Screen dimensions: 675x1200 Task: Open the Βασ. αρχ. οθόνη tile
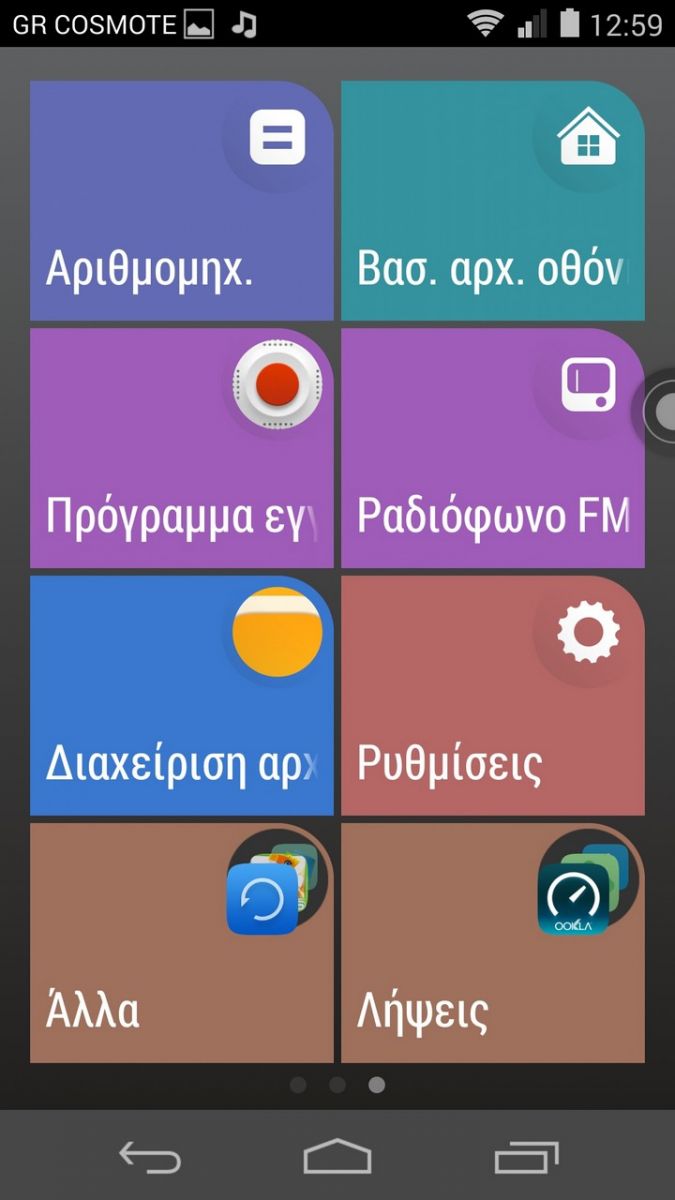493,200
